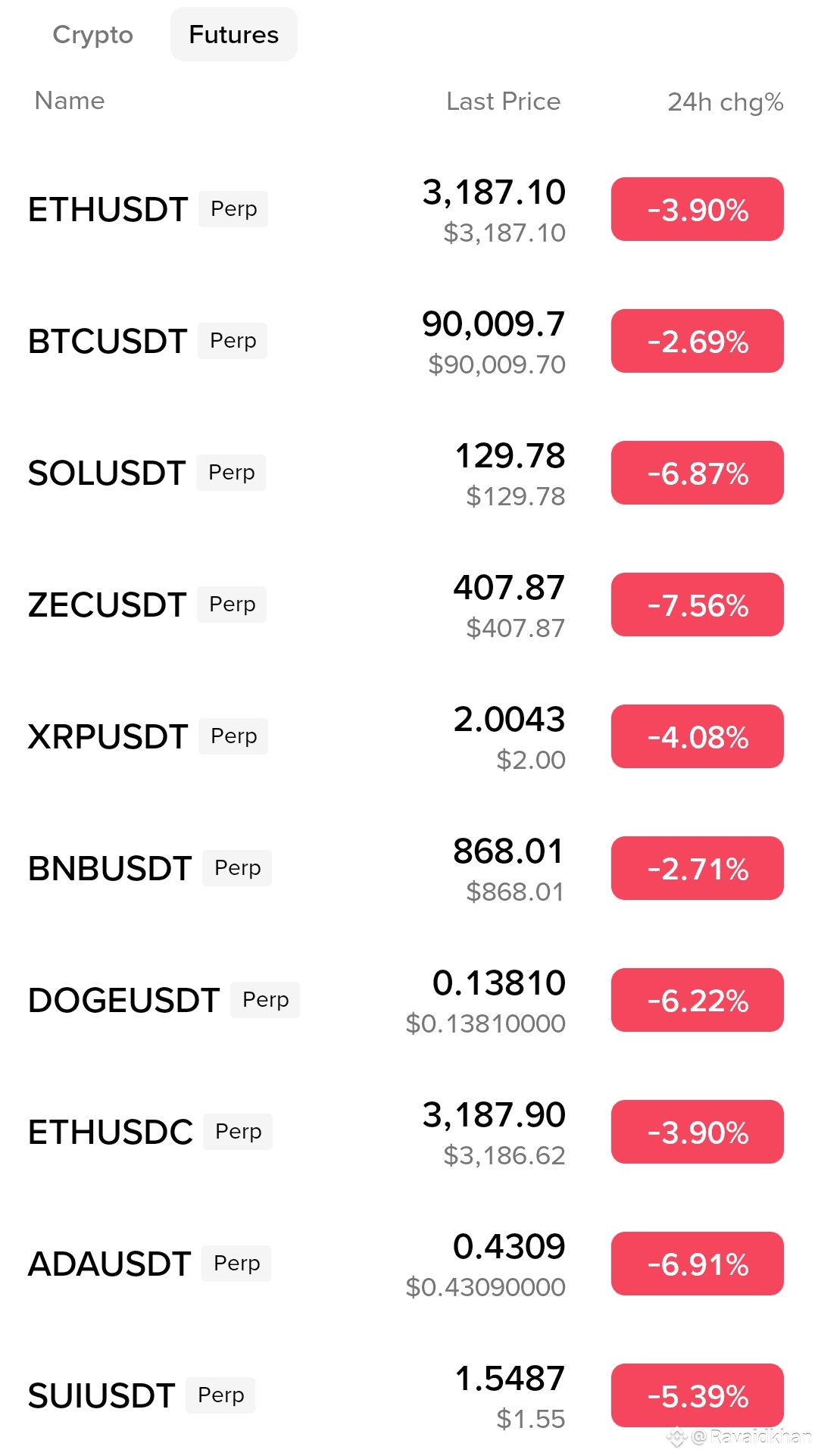Viewport: 818px width, 1456px height.
Task: Go to XRPUSDT perpetual contract
Action: [108, 737]
